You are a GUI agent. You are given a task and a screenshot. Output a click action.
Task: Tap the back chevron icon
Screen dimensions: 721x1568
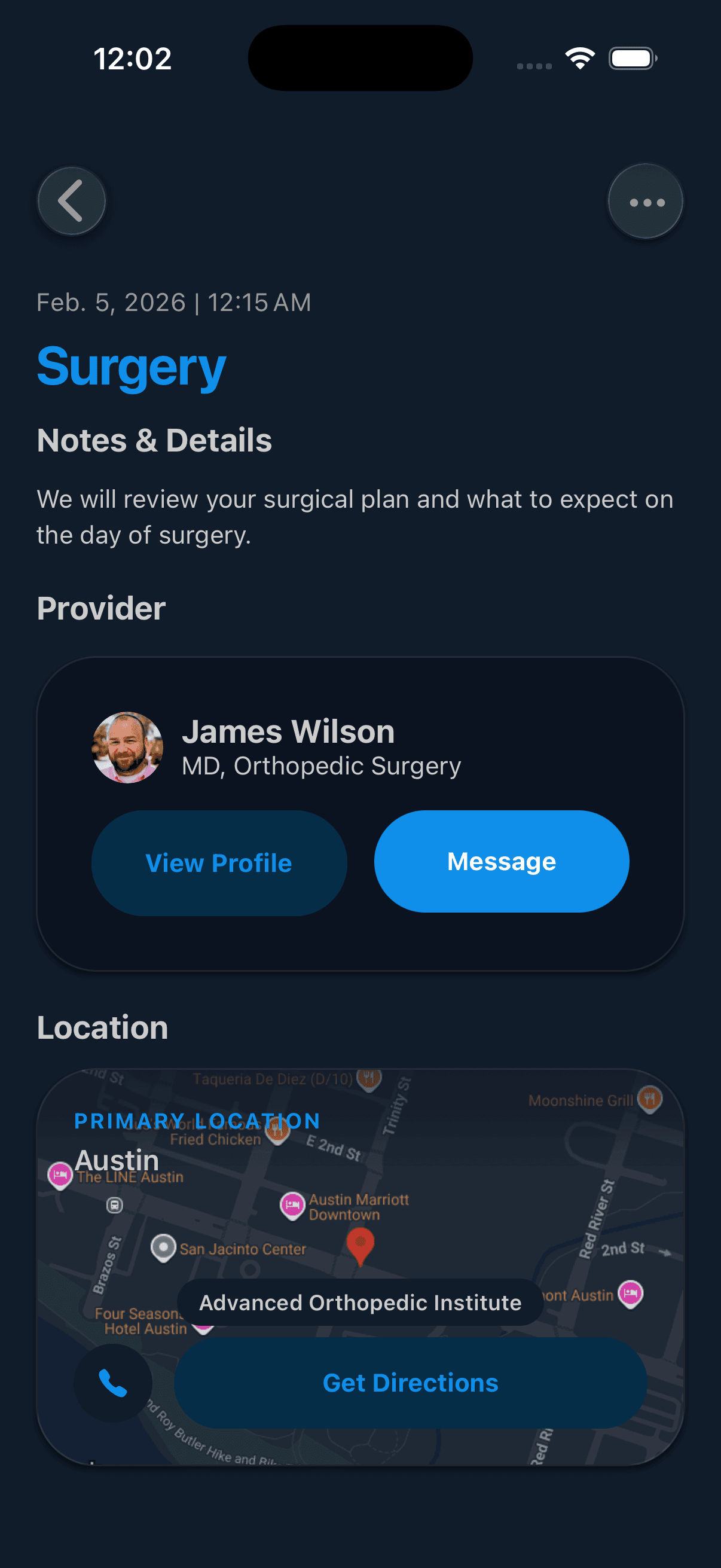tap(71, 201)
